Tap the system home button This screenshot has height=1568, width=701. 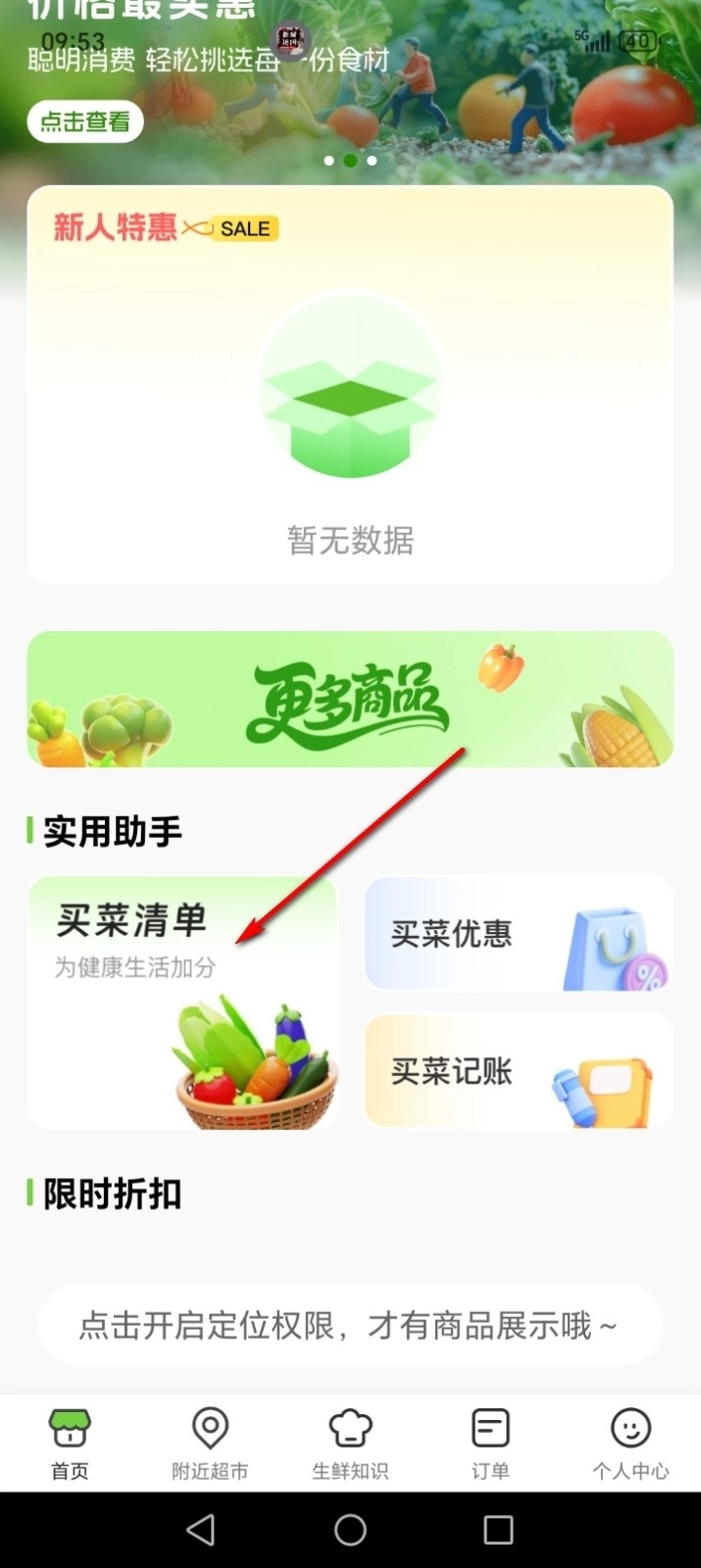pyautogui.click(x=350, y=1530)
